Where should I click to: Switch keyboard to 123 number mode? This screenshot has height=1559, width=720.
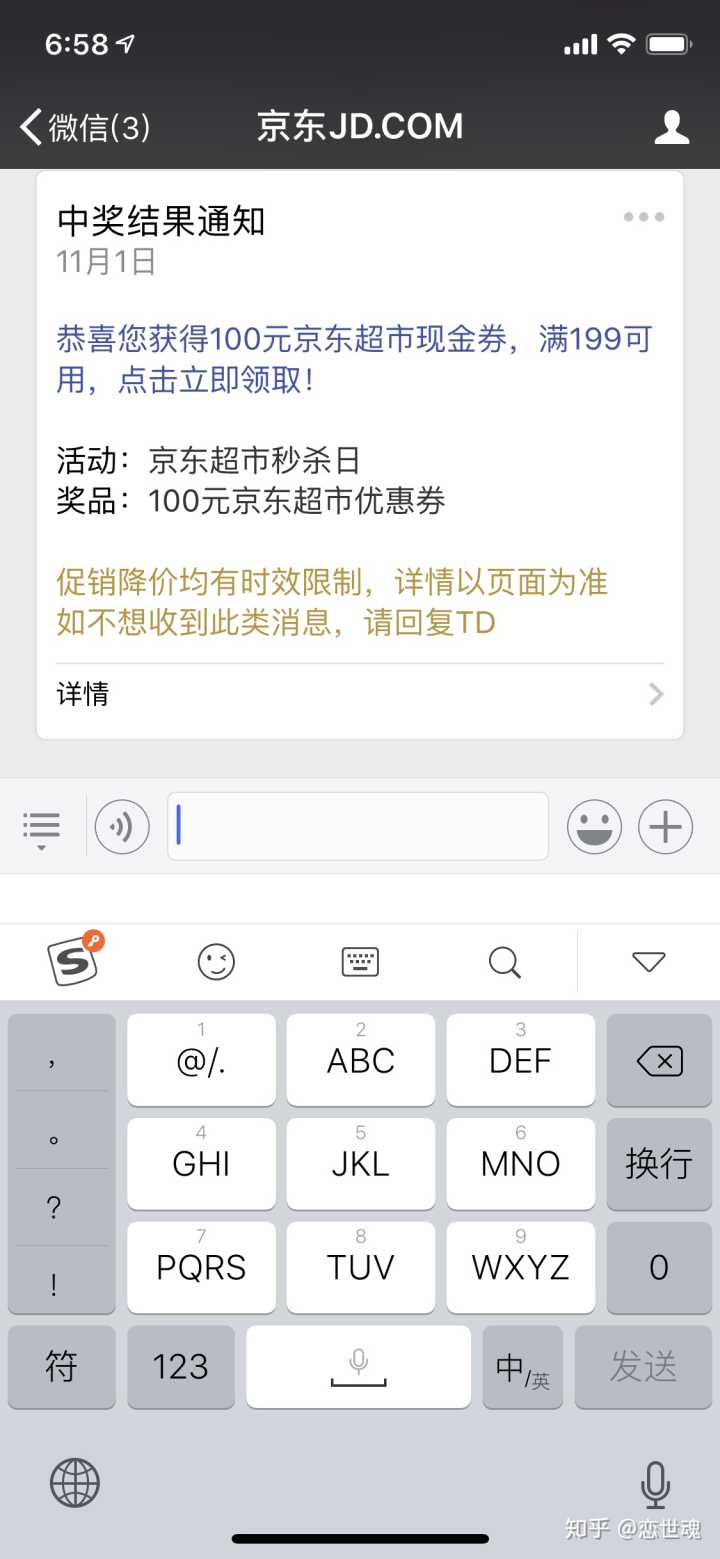tap(180, 1366)
